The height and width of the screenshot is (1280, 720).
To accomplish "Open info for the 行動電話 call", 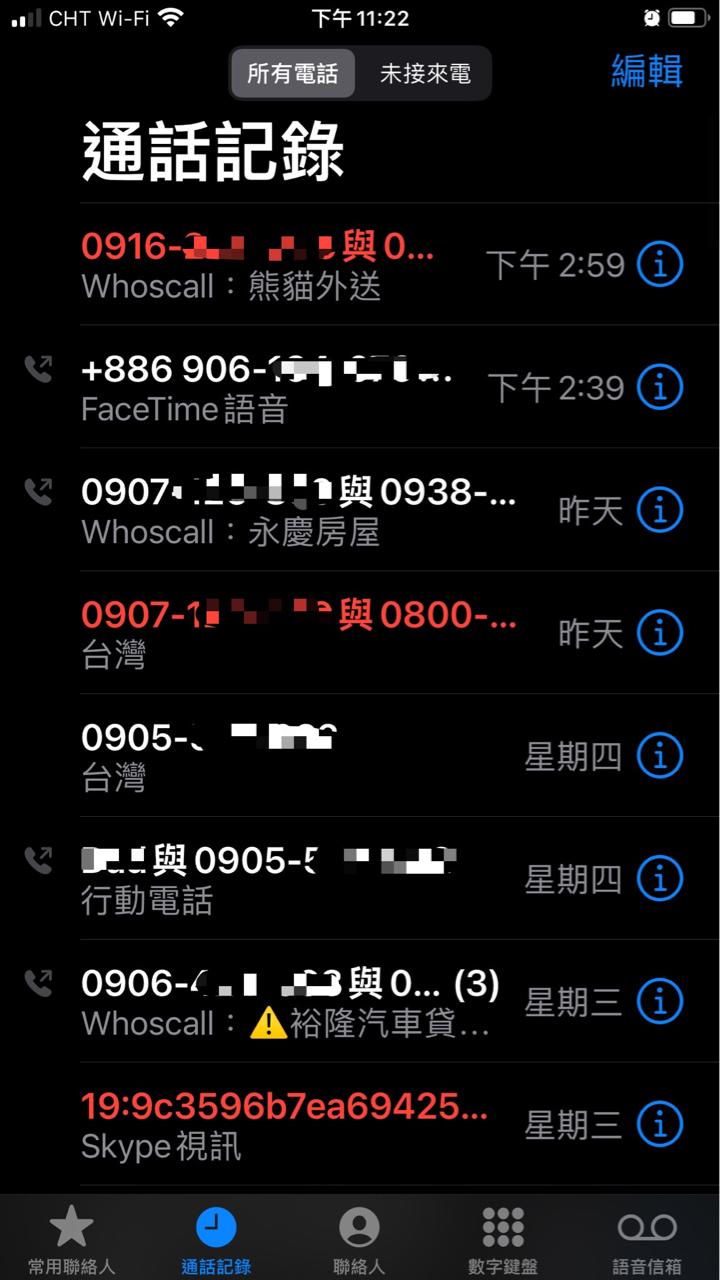I will tap(659, 879).
